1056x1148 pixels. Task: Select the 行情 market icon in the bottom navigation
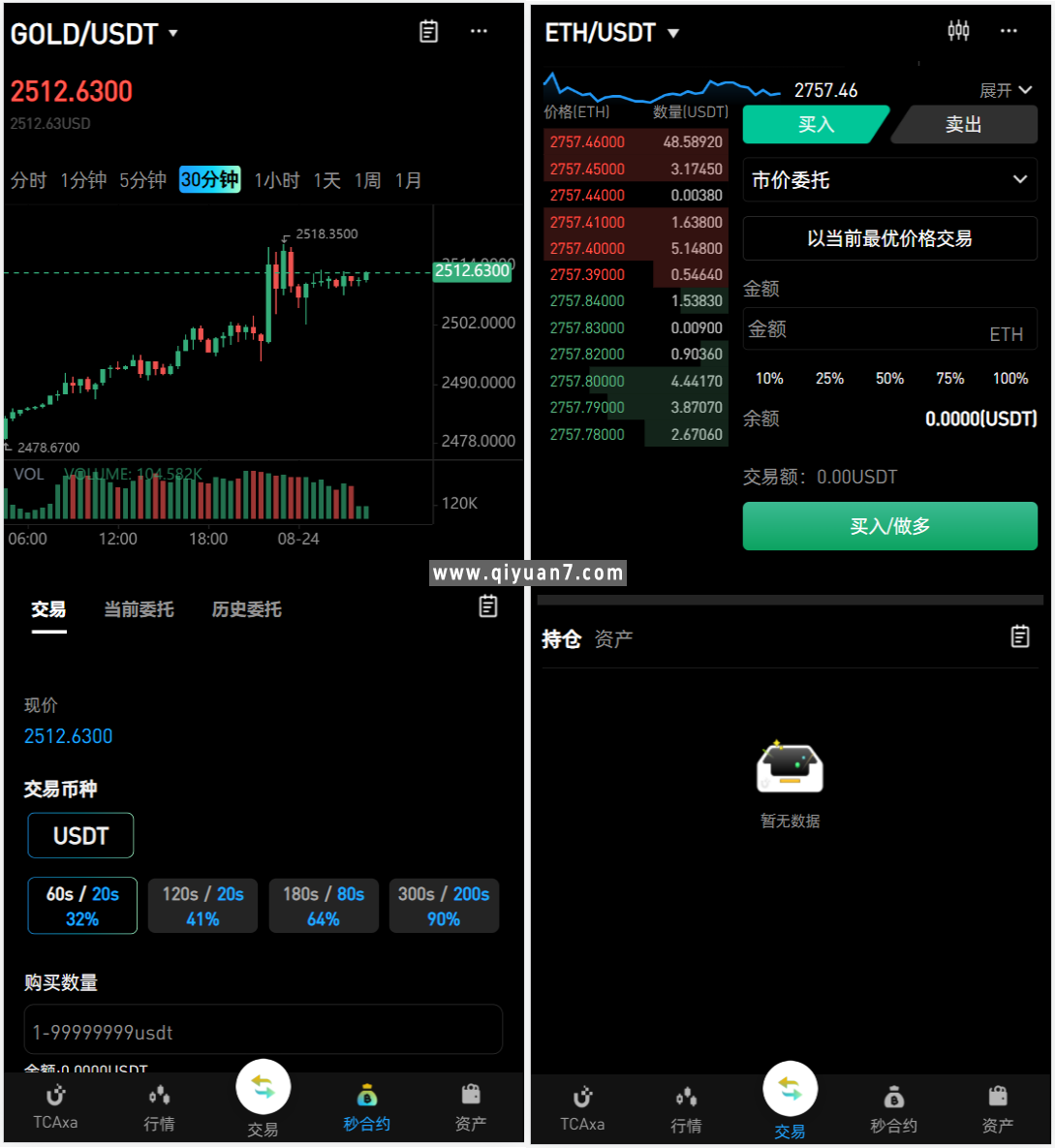pos(158,1104)
